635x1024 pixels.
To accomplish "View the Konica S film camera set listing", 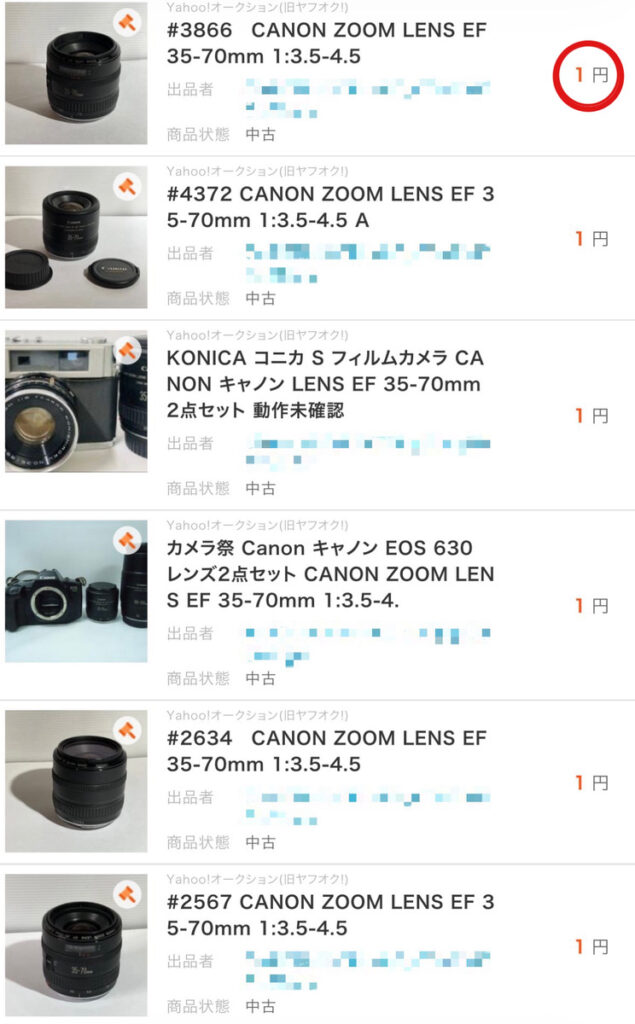I will (323, 384).
